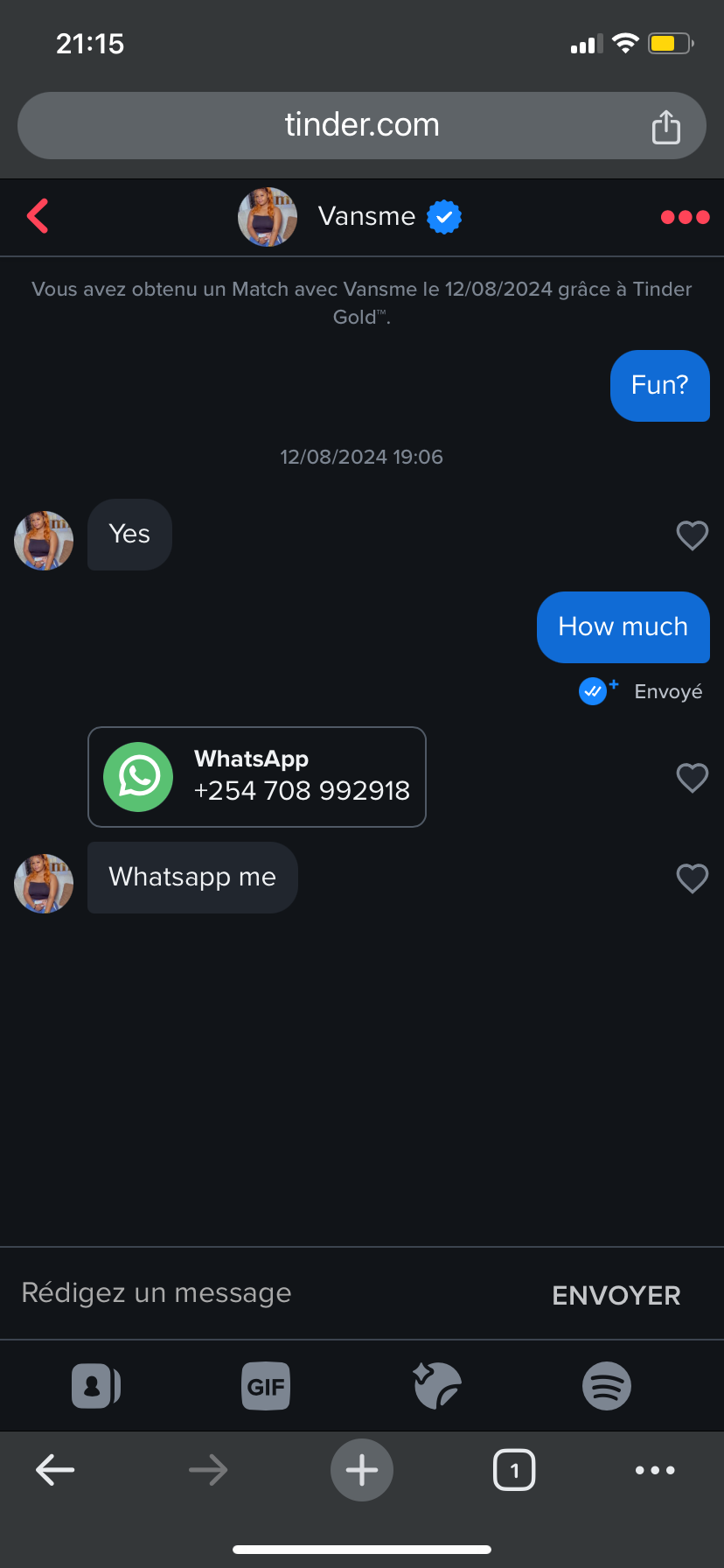Screen dimensions: 724x1568
Task: Open the WhatsApp contact card
Action: [x=257, y=777]
